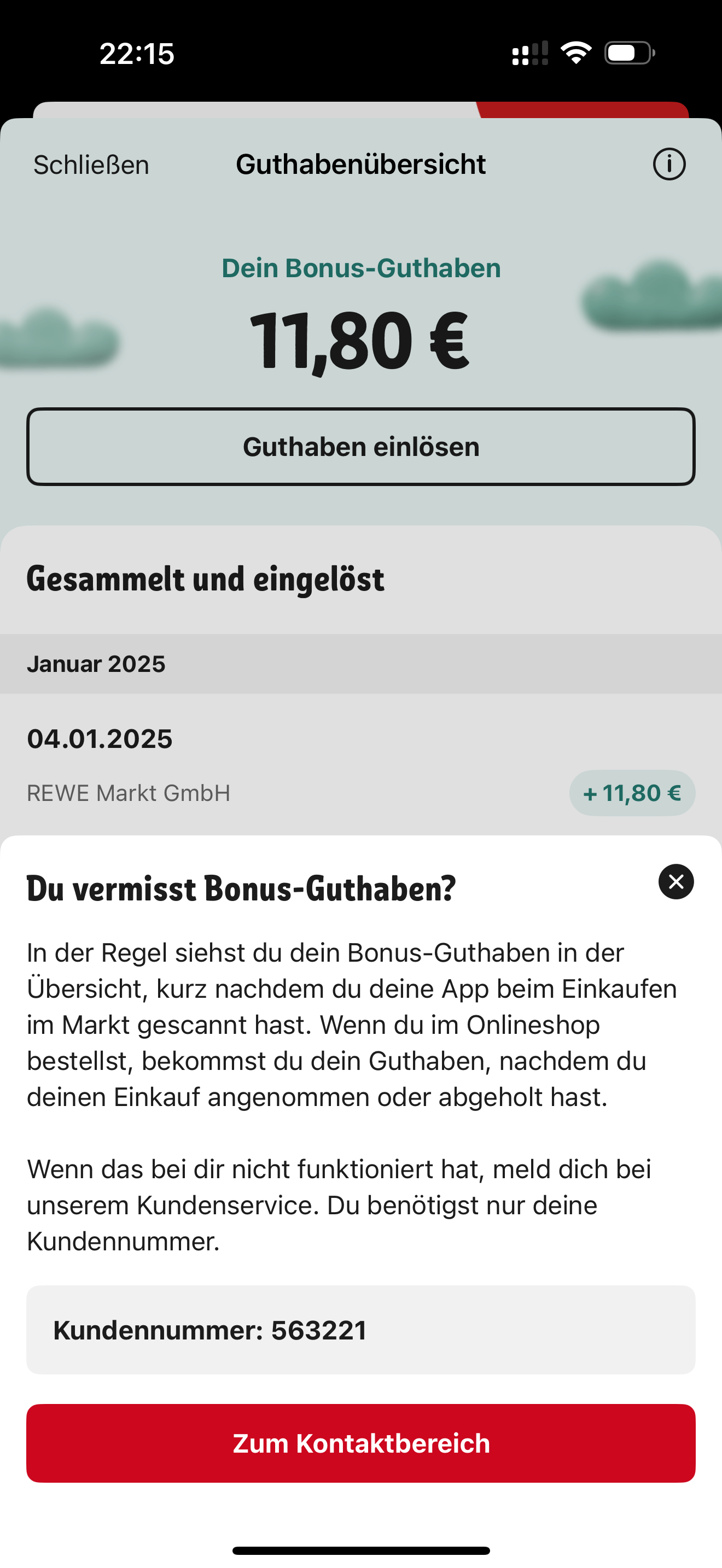The image size is (722, 1568).
Task: Tap the Guthaben einlösen button
Action: pyautogui.click(x=361, y=447)
